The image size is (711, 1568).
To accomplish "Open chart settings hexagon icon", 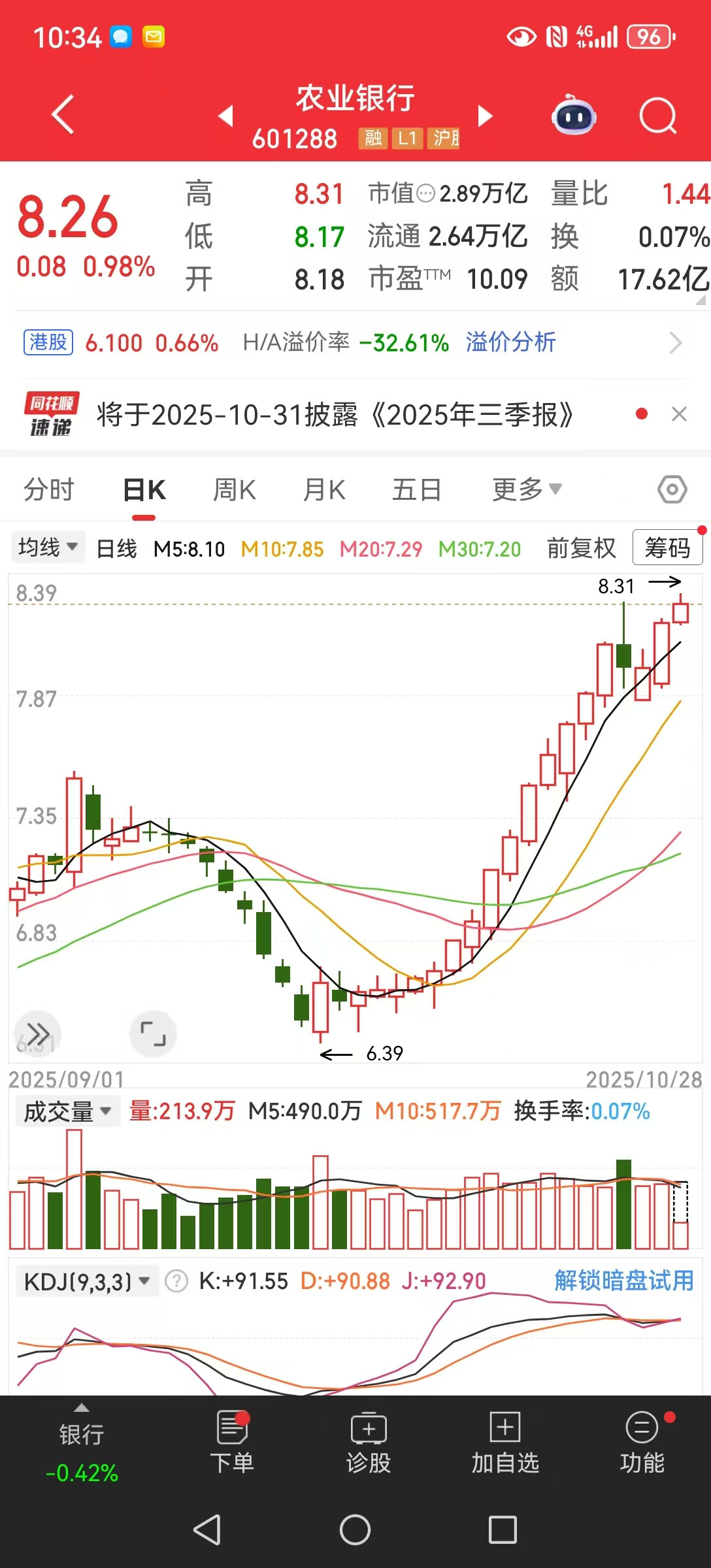I will point(672,489).
